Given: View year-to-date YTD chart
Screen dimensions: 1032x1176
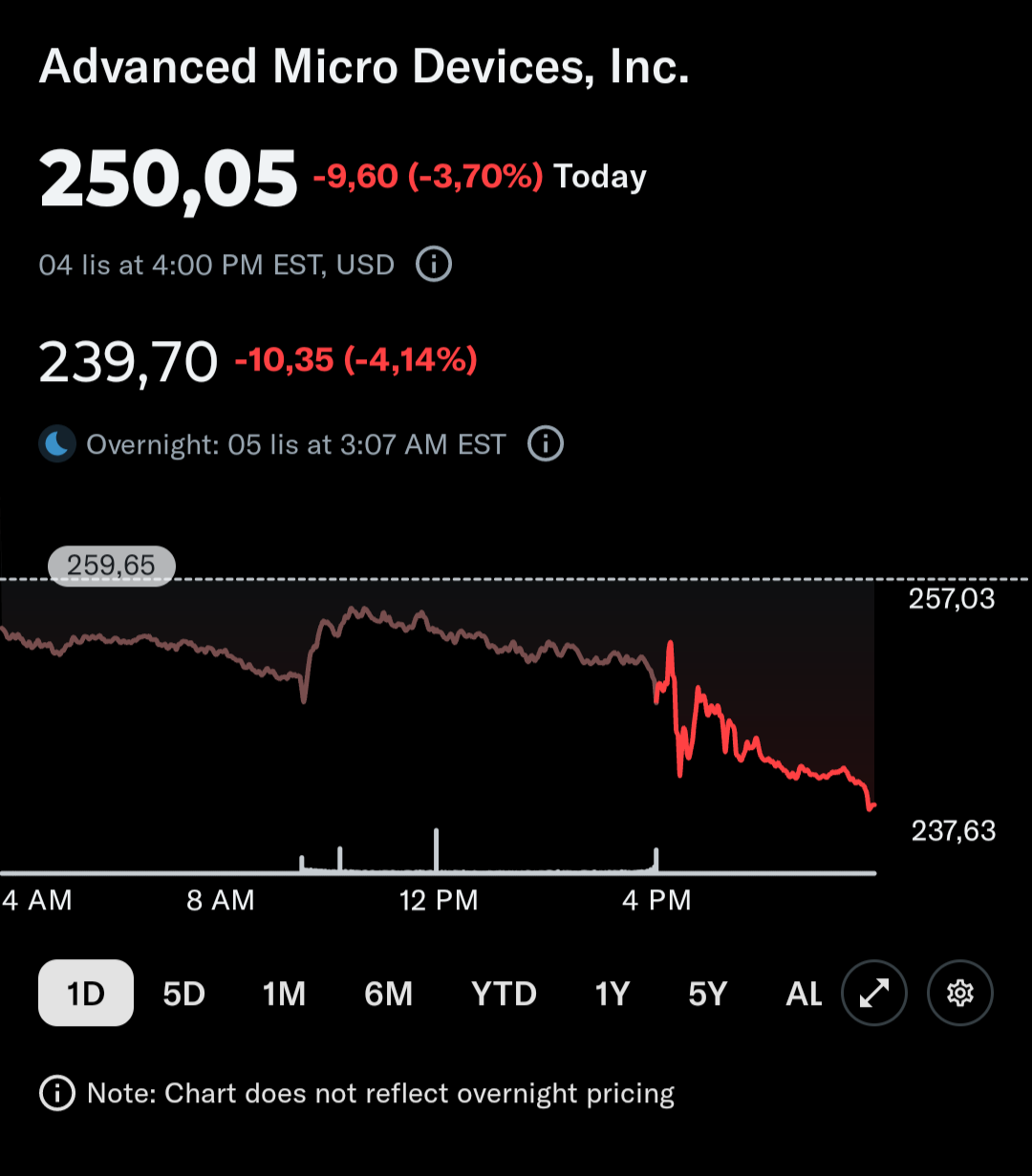Looking at the screenshot, I should pos(504,994).
